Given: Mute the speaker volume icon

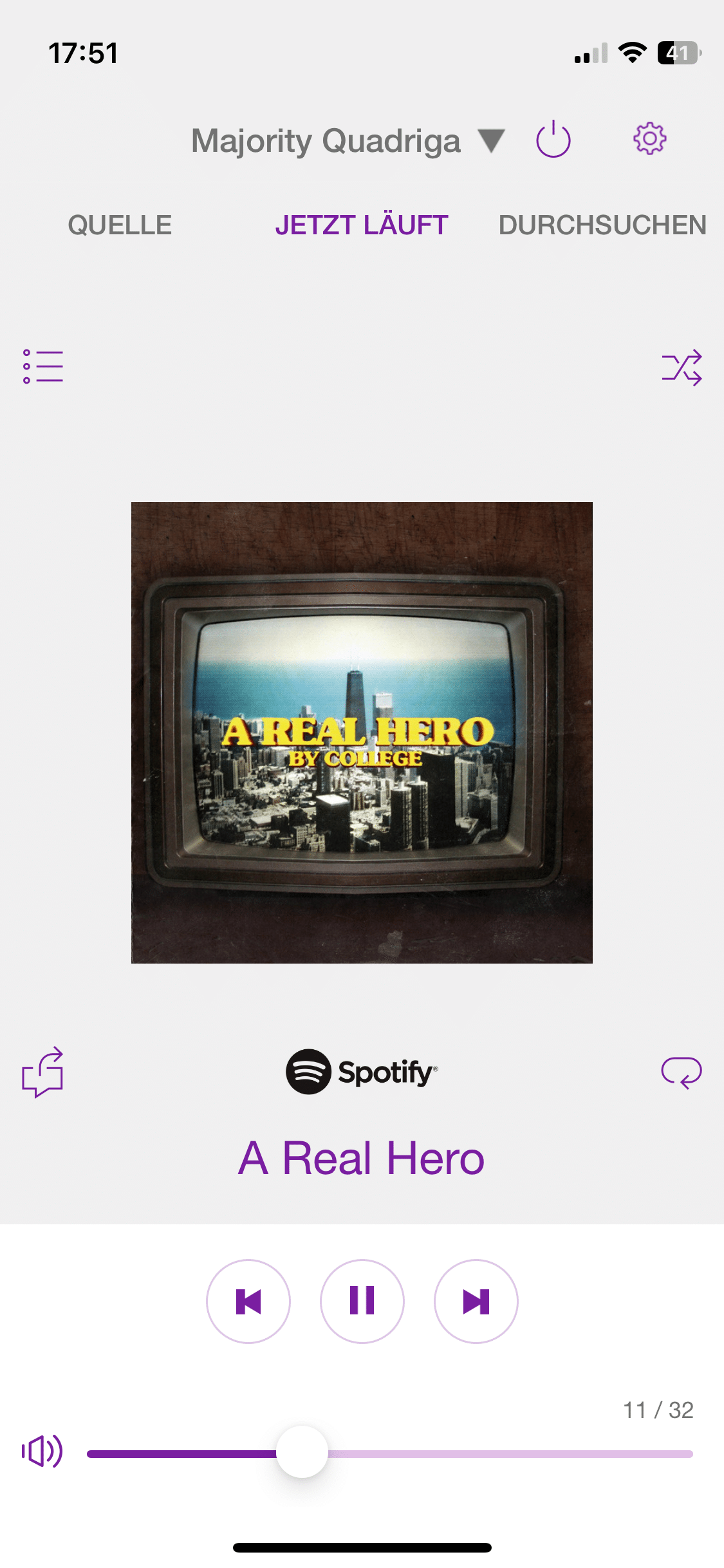Looking at the screenshot, I should coord(42,1451).
